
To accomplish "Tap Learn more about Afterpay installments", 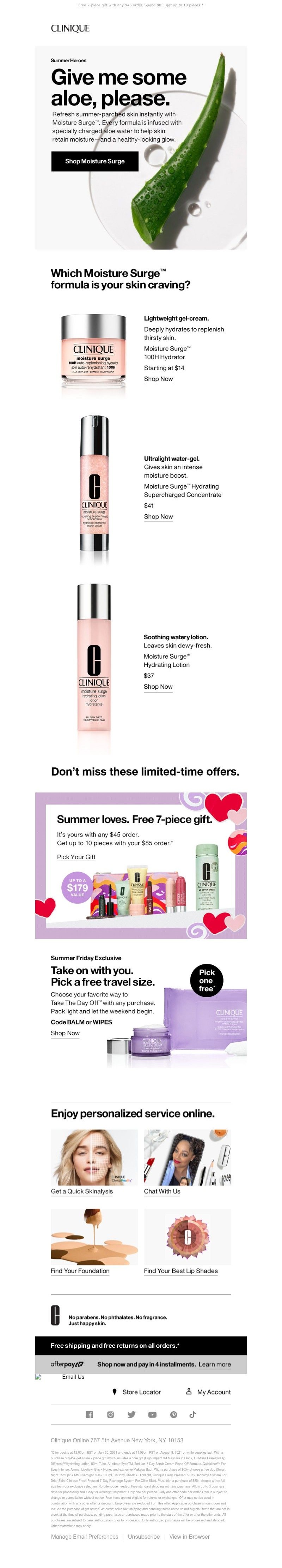I will (214, 1364).
